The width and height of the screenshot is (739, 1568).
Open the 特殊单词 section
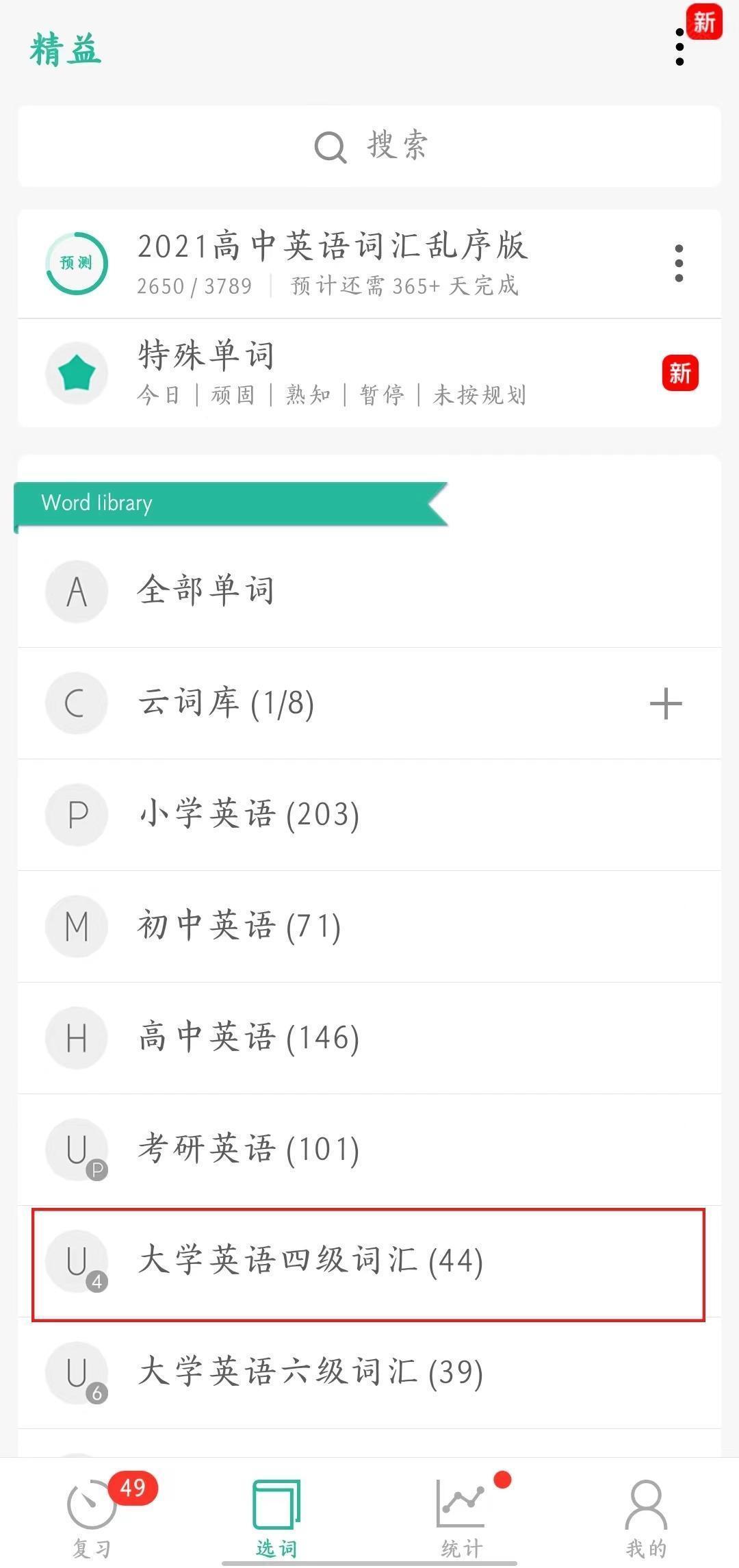[x=332, y=373]
